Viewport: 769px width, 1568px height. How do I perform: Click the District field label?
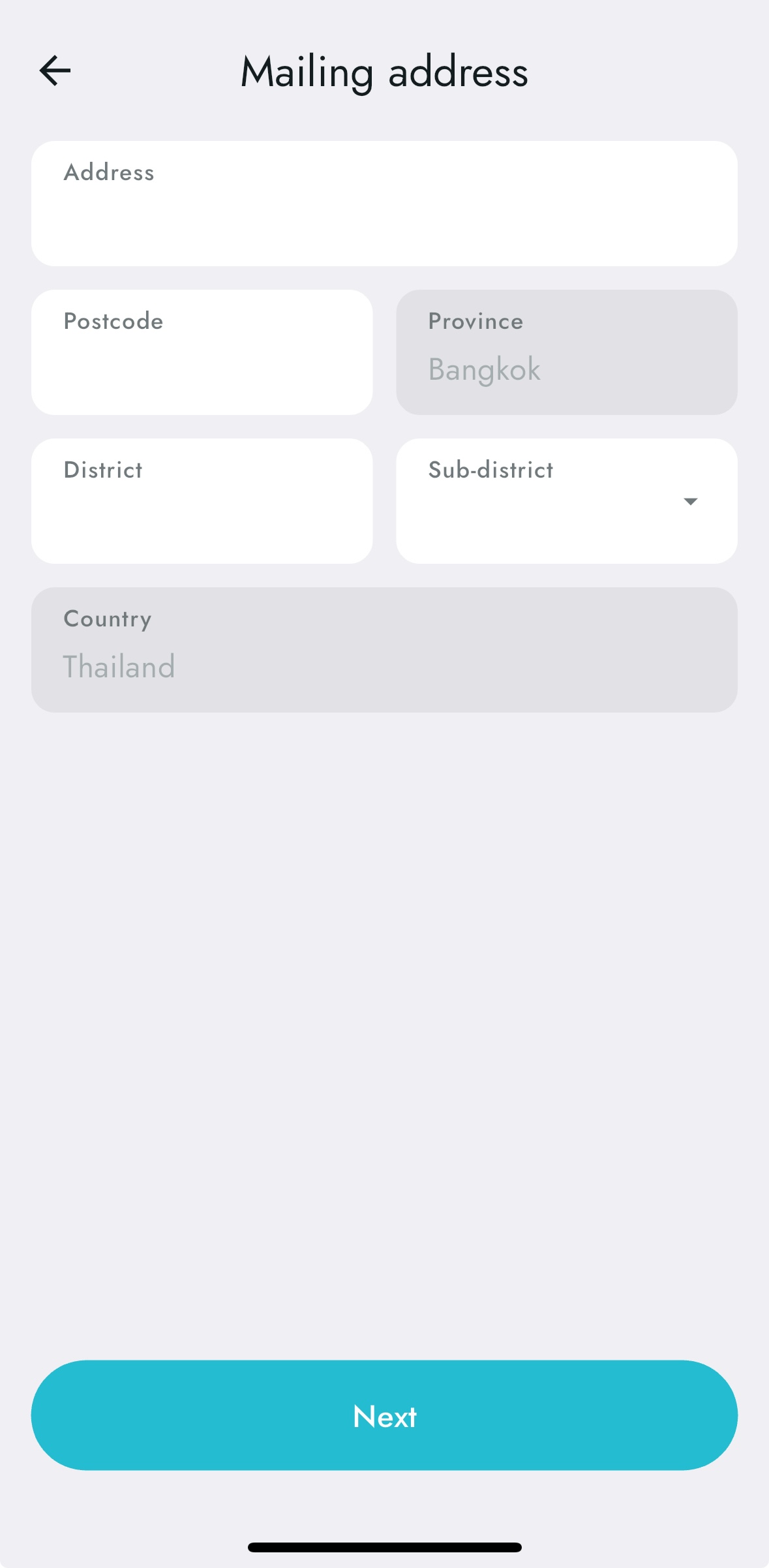click(x=103, y=470)
